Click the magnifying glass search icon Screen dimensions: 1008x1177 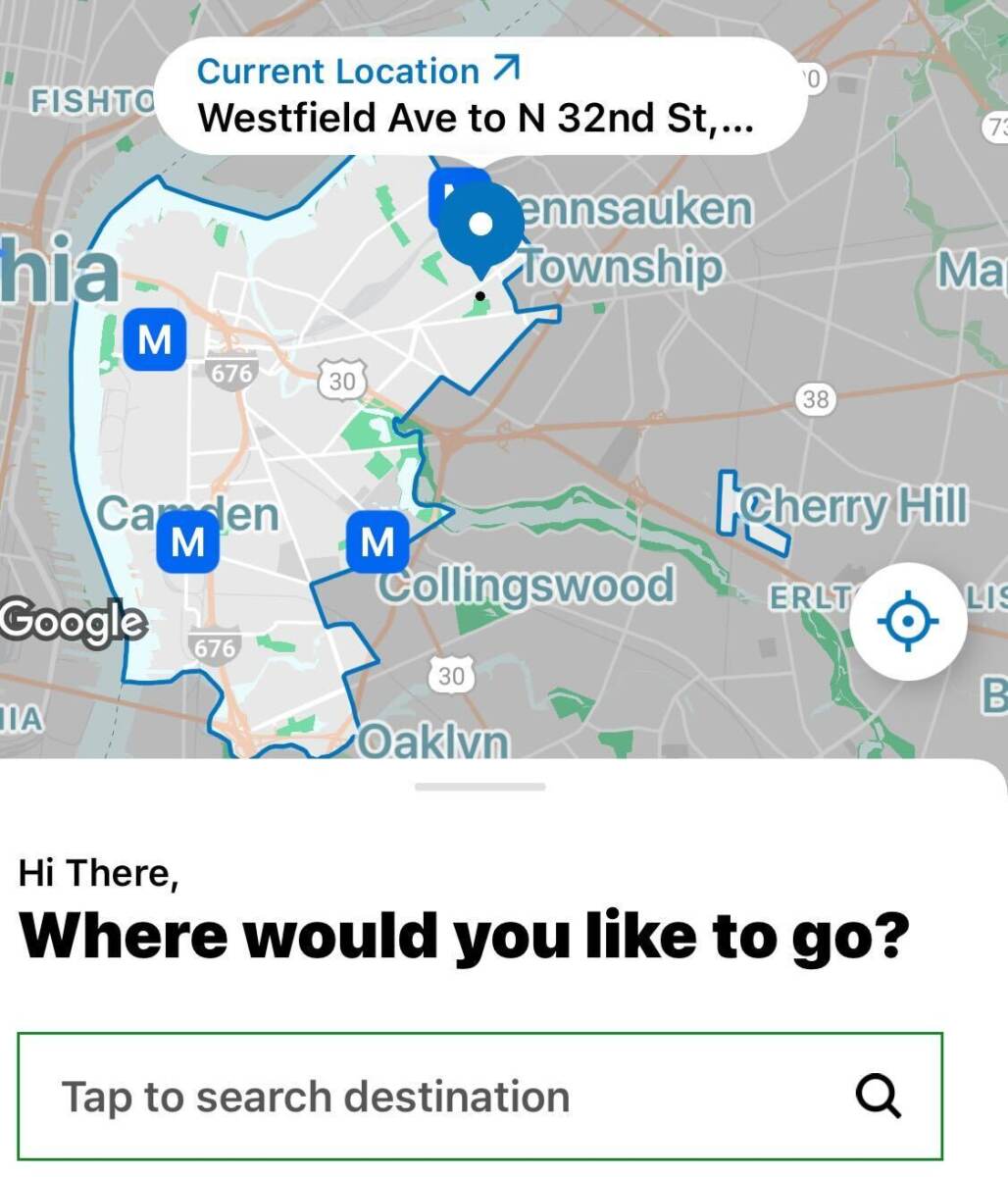tap(878, 1097)
